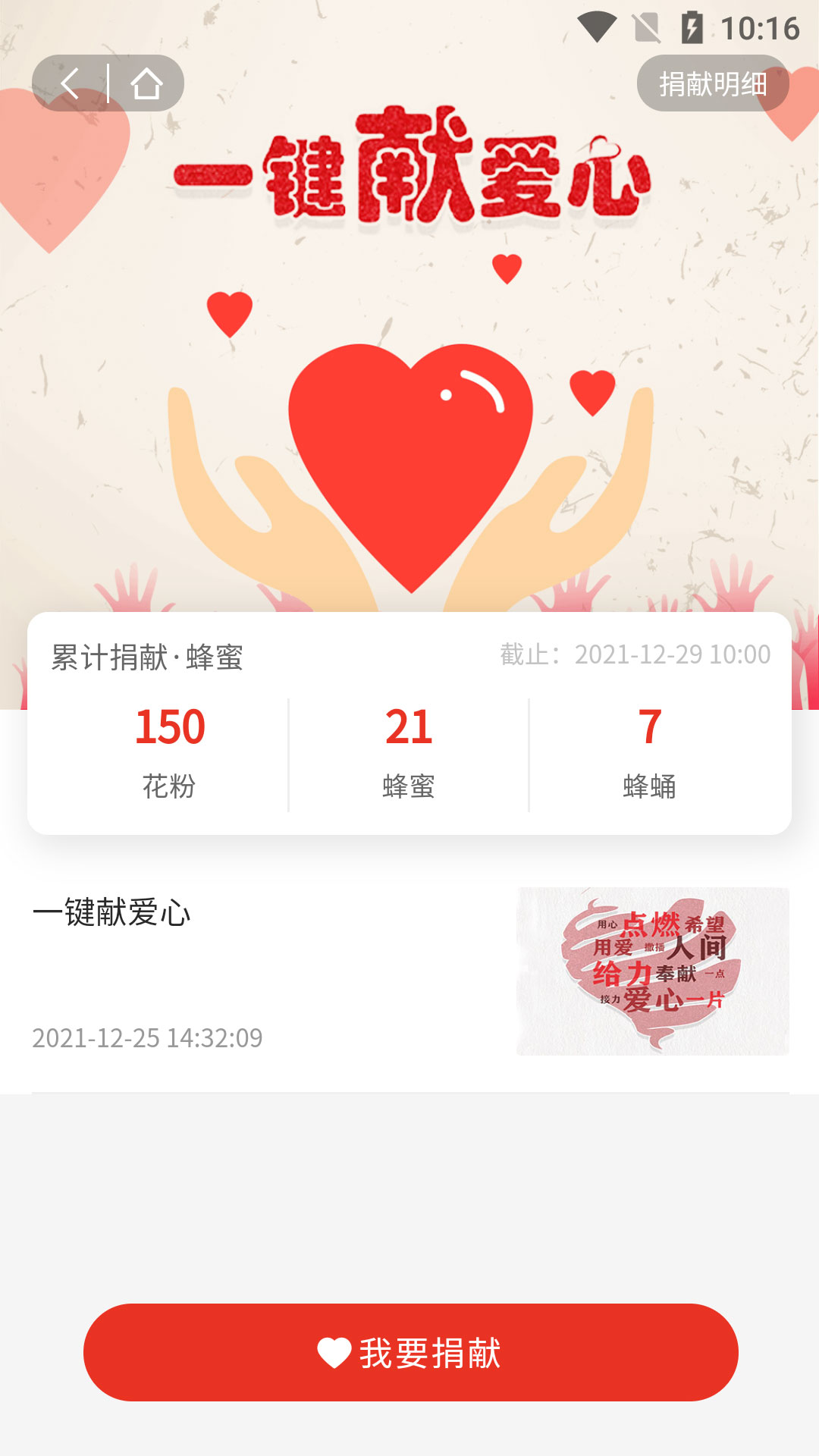
Task: Go back using the top-left arrow
Action: click(70, 83)
